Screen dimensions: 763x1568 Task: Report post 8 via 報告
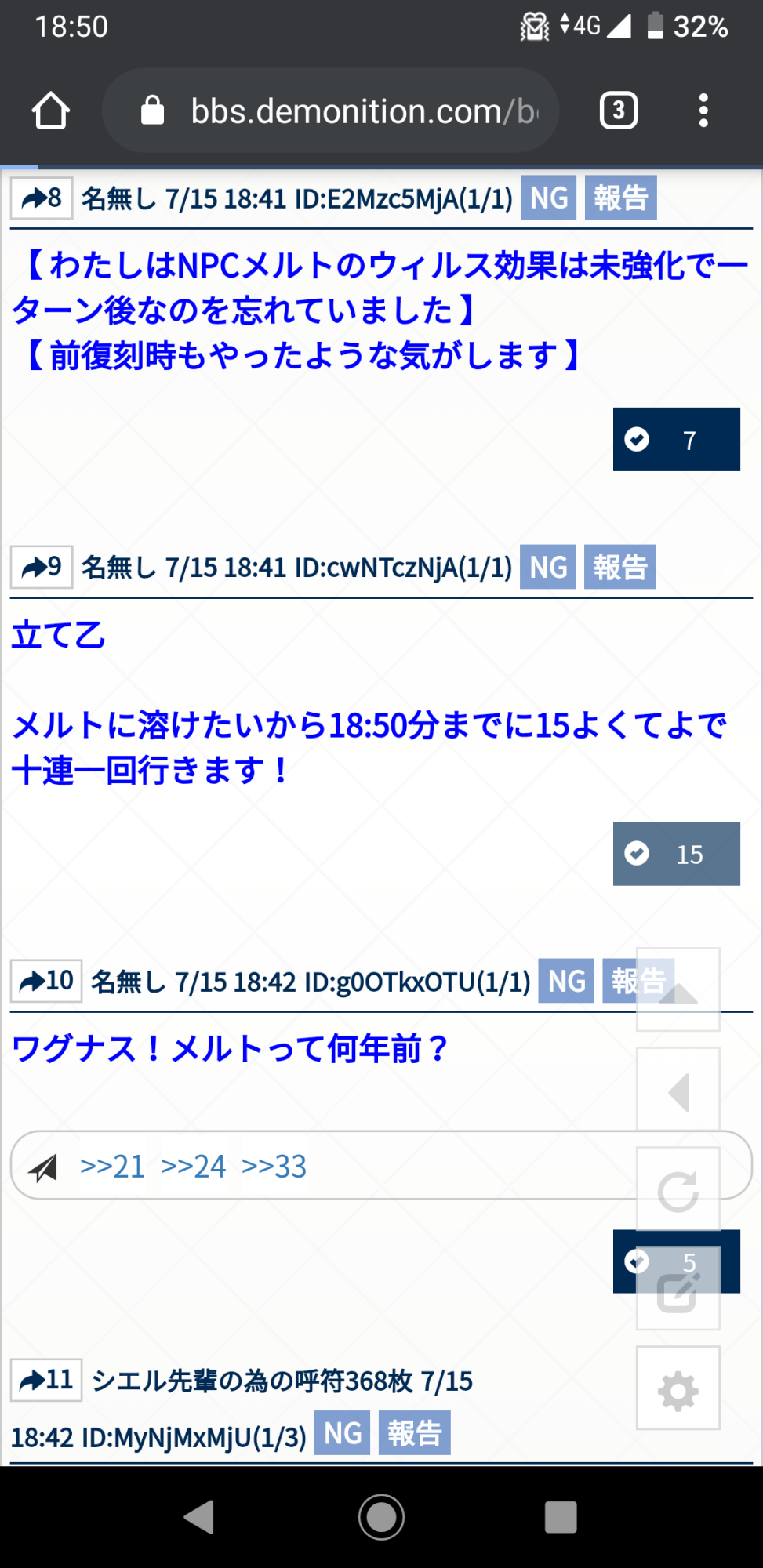(620, 198)
